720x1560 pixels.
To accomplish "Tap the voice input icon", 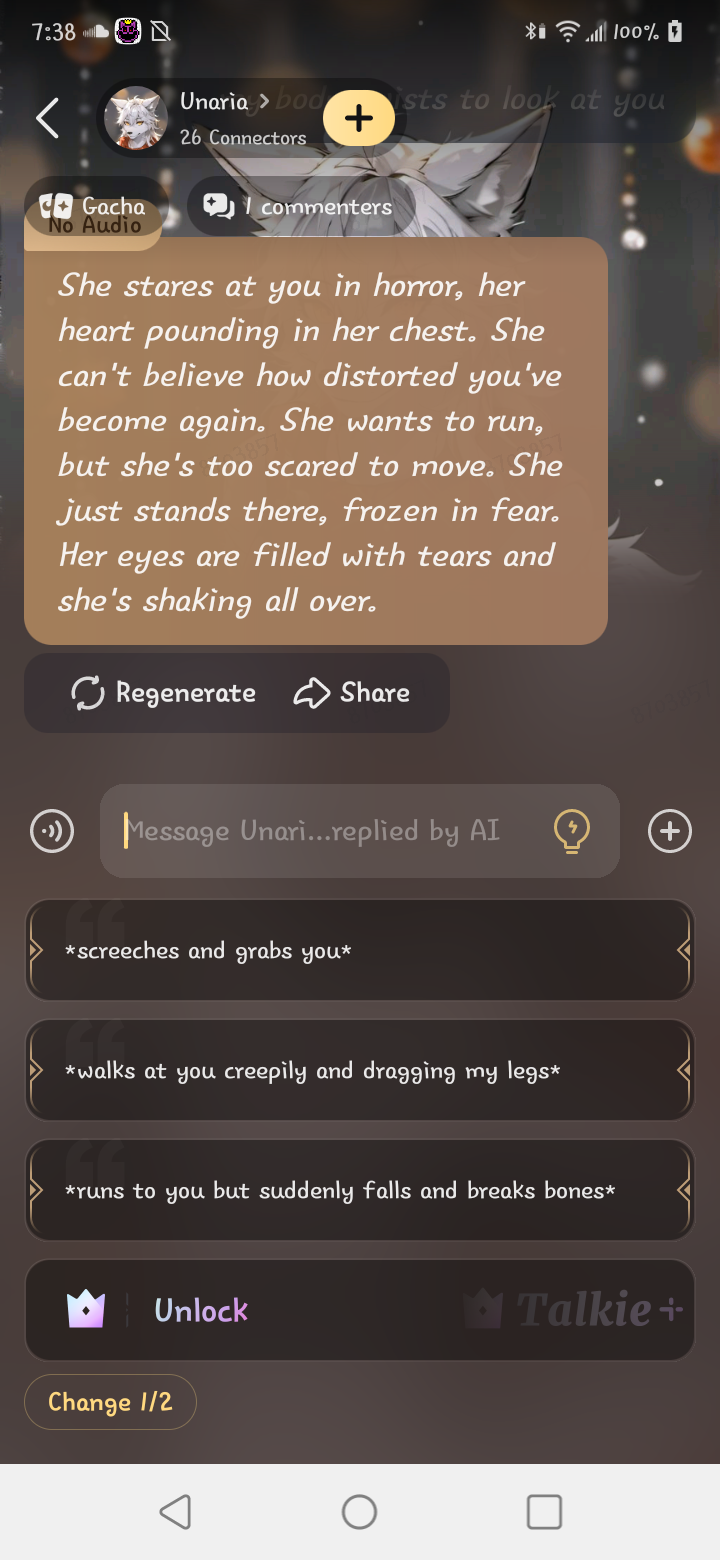I will click(52, 831).
